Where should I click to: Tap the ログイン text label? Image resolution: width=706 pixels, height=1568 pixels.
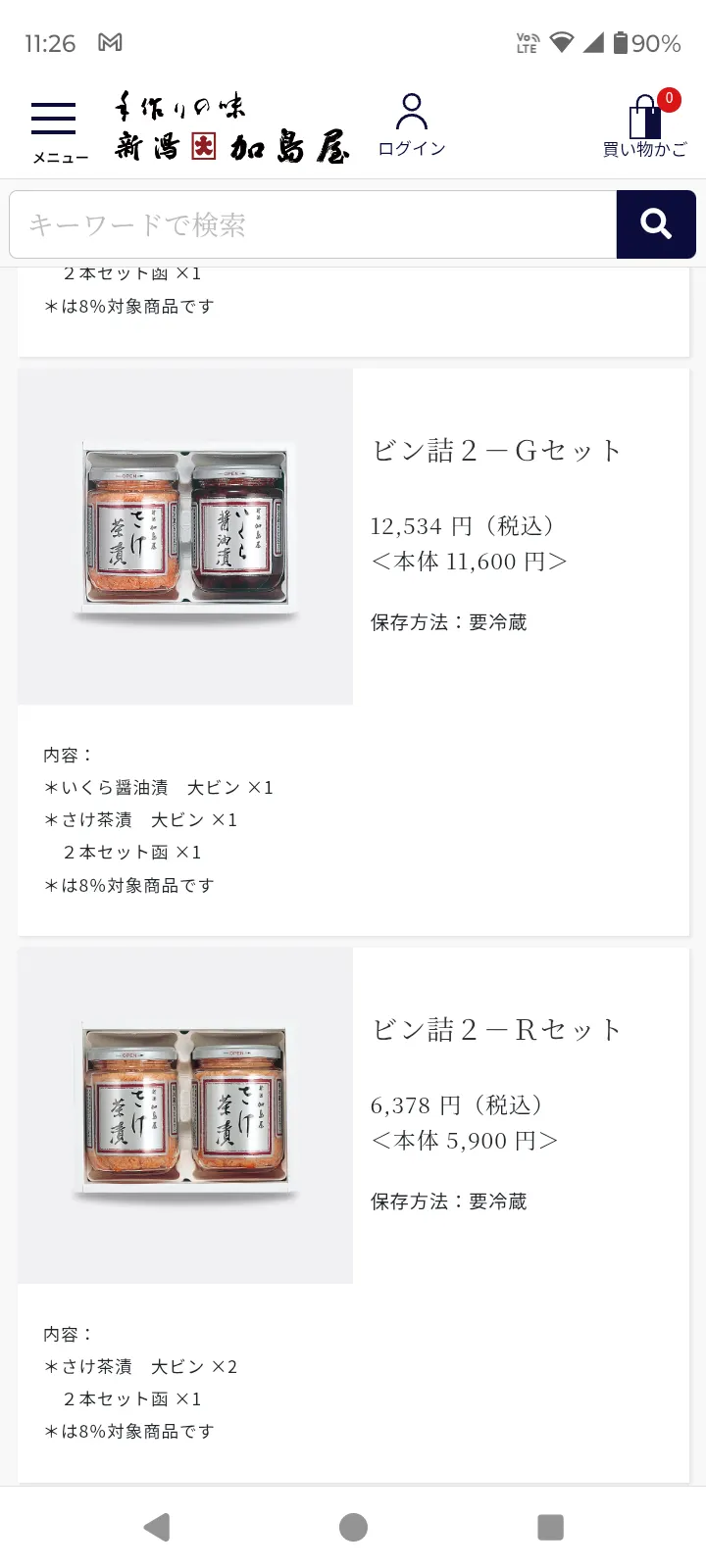coord(411,149)
